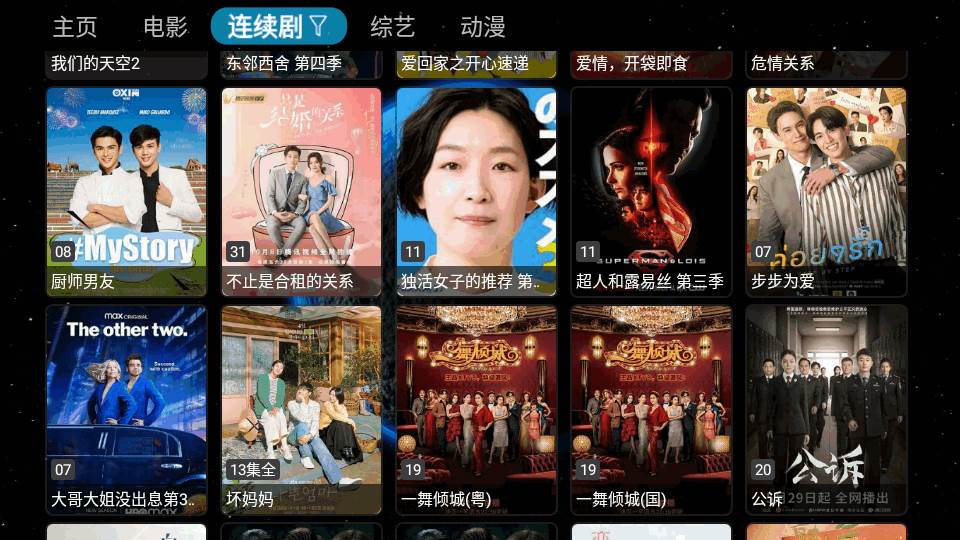Open the series 危情关系

826,63
